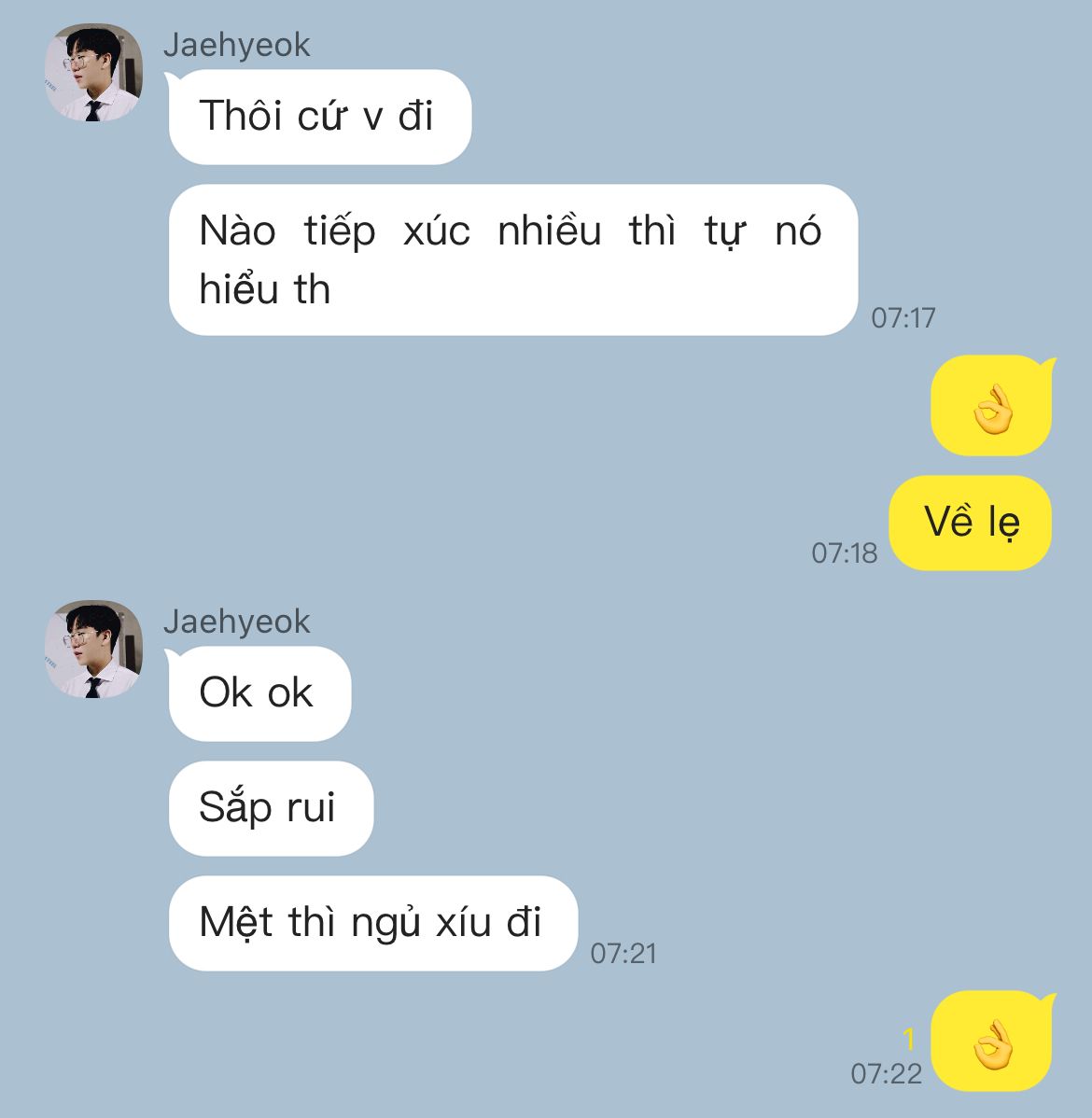Open Jaehyeok's profile photo above "Thôi cứ v đi"

tap(93, 73)
